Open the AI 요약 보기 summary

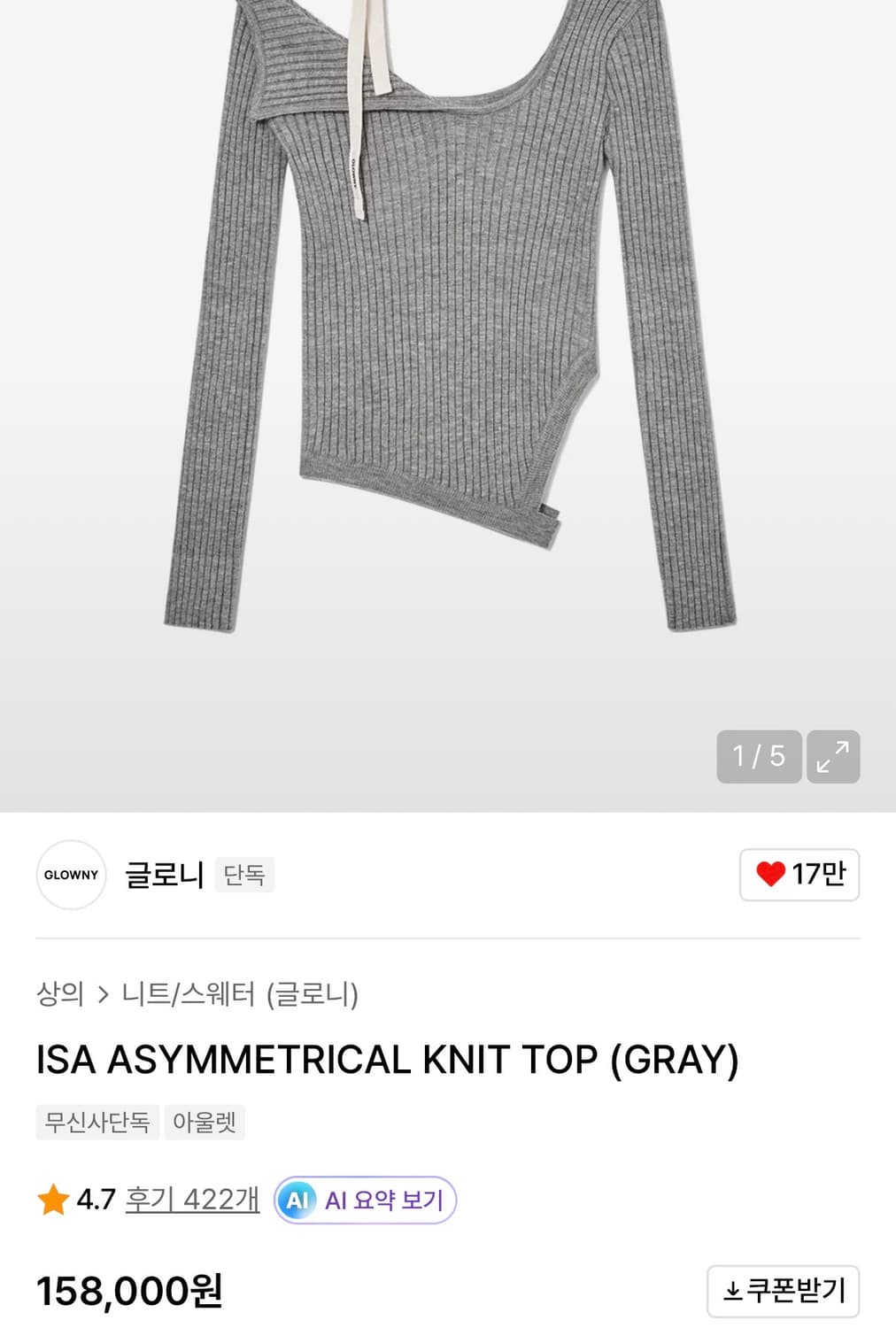pyautogui.click(x=365, y=1201)
